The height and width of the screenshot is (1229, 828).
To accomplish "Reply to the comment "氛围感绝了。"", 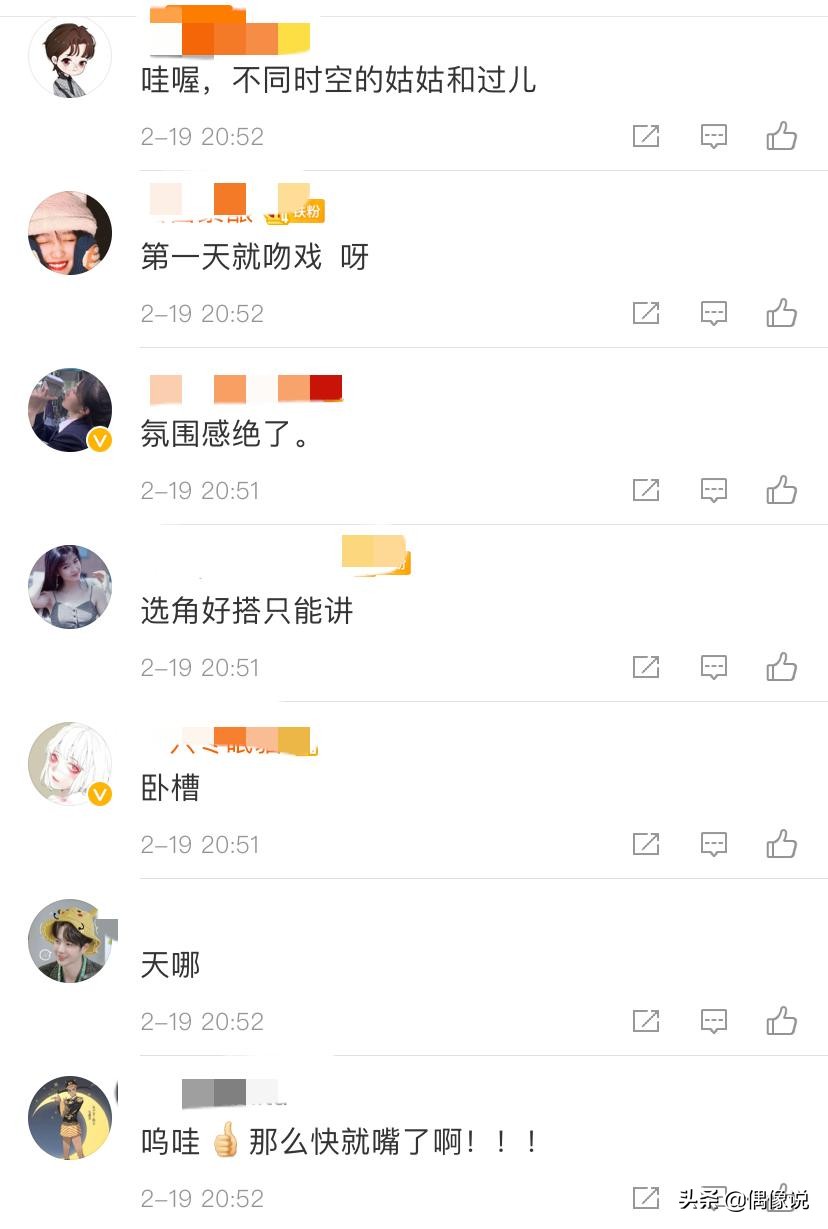I will point(713,490).
